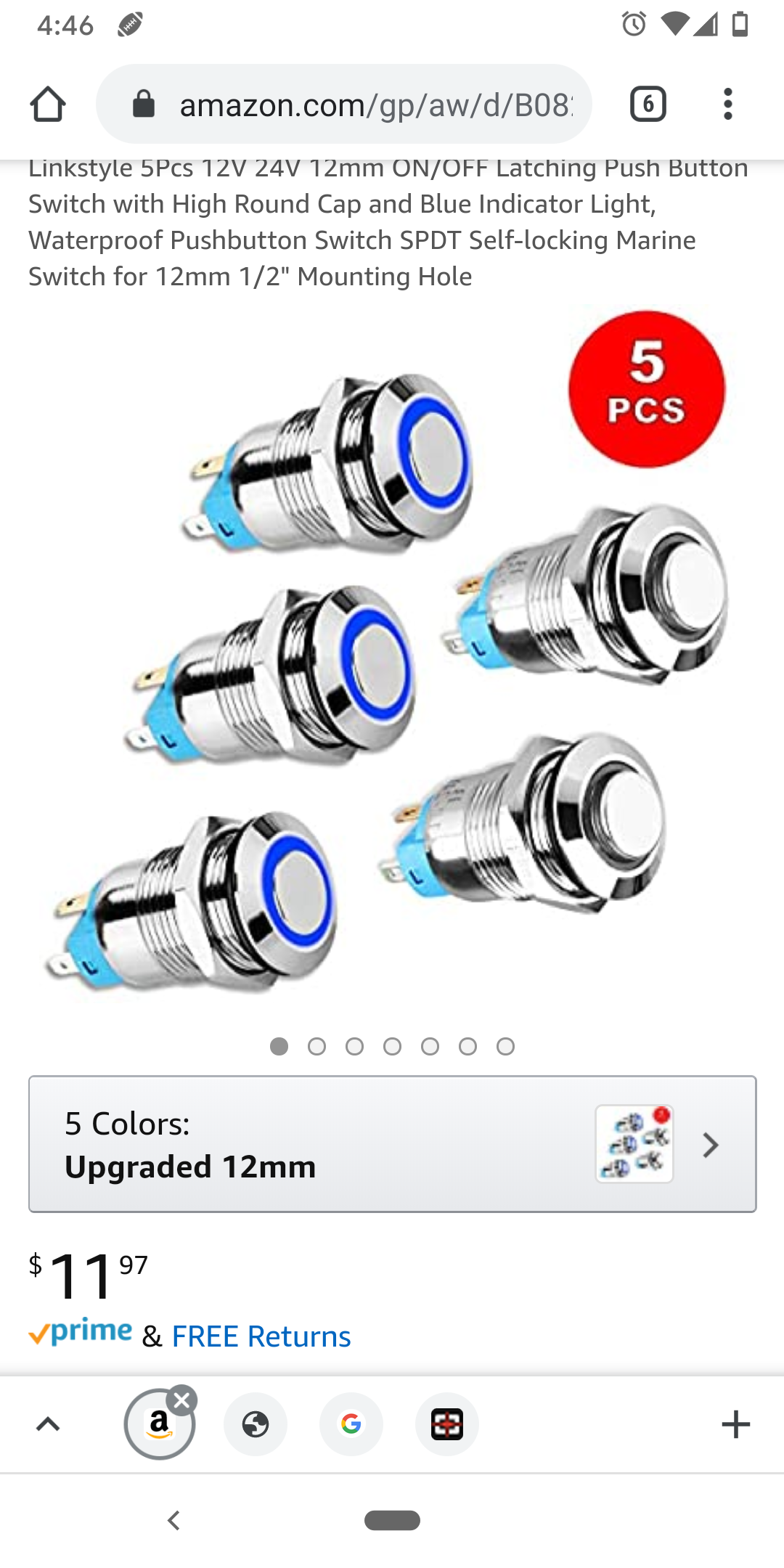Jump to the second product image dot

[x=317, y=1046]
